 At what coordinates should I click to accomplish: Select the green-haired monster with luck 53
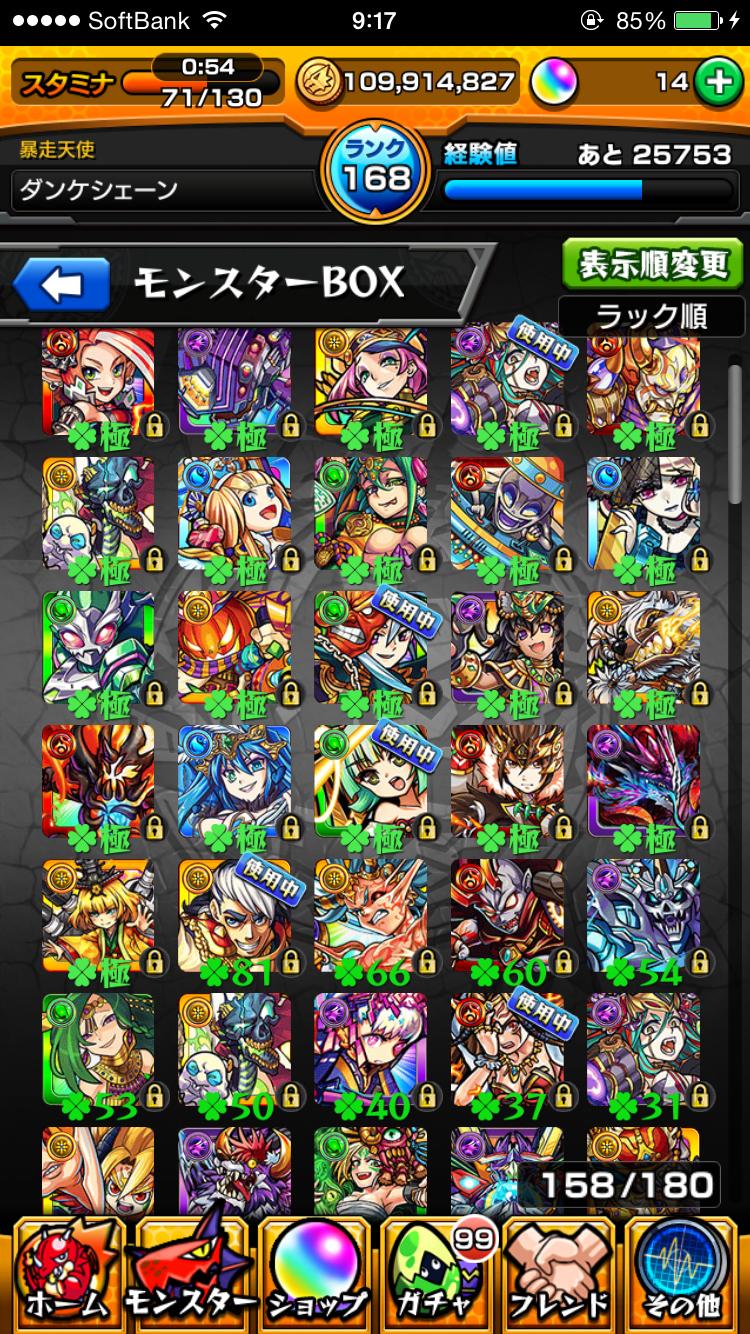(98, 1050)
